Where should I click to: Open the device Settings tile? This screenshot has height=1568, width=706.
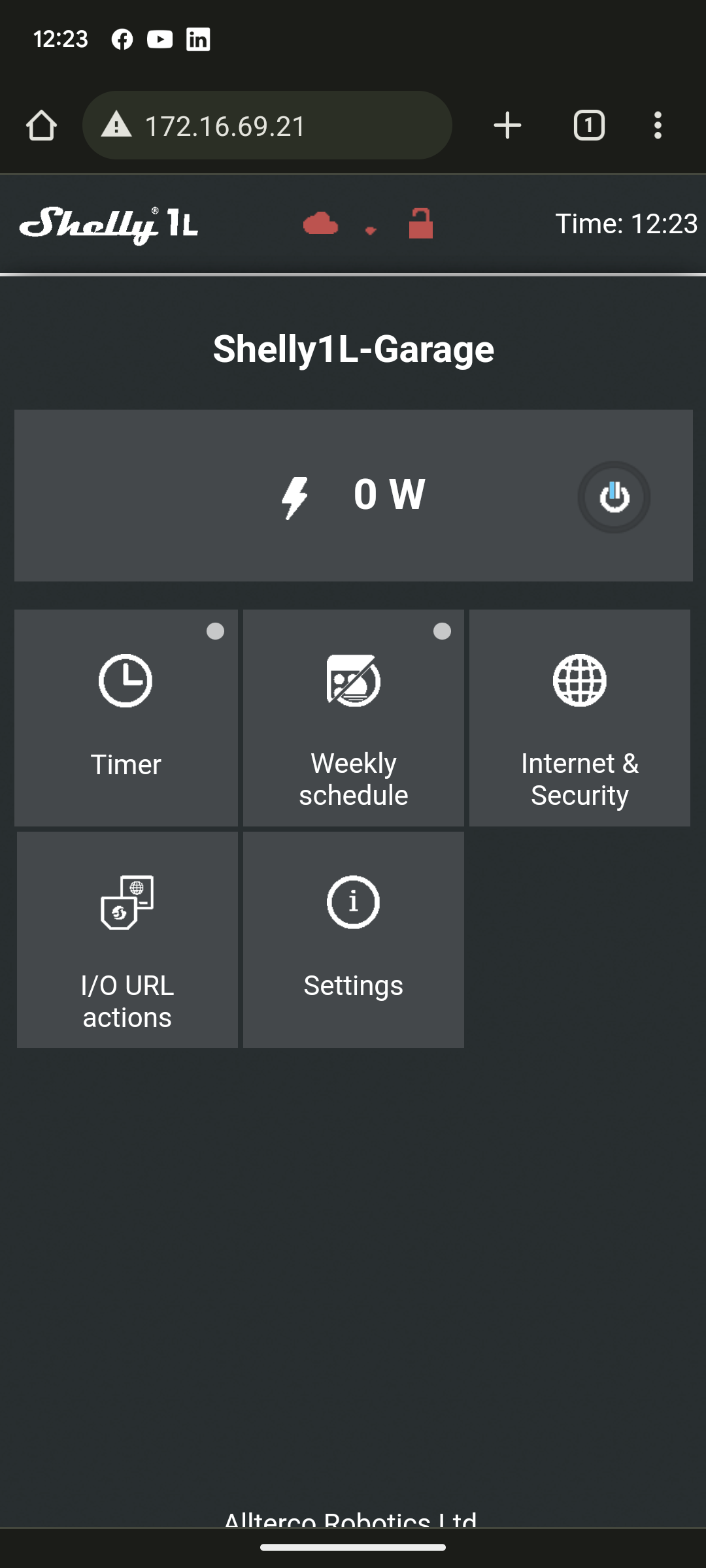354,939
